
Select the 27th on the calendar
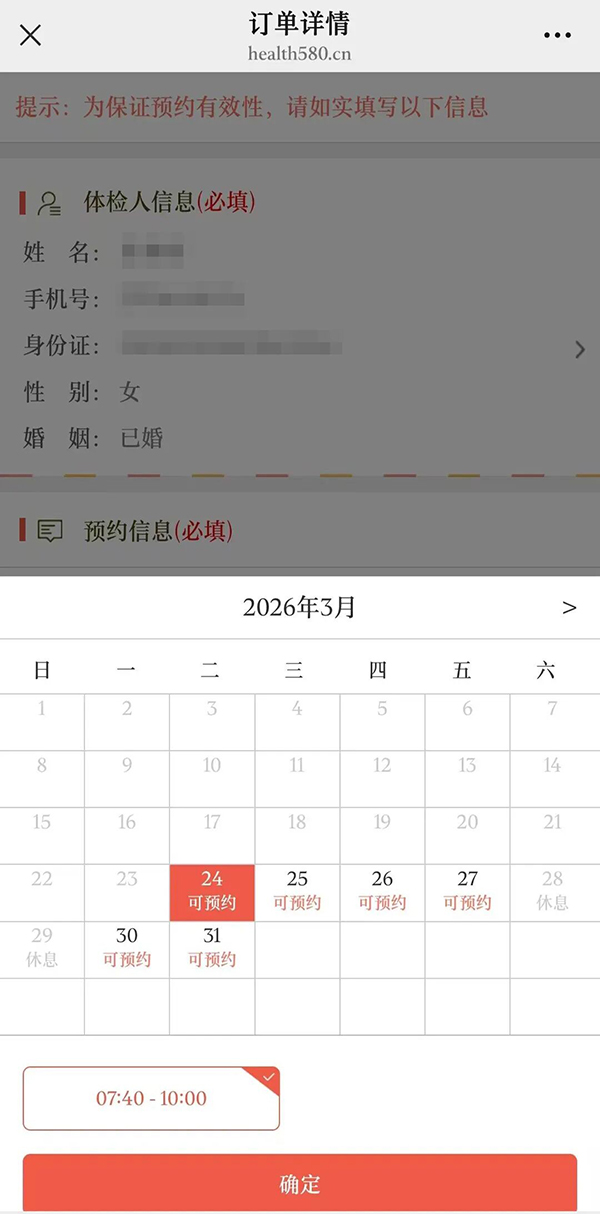click(x=467, y=892)
